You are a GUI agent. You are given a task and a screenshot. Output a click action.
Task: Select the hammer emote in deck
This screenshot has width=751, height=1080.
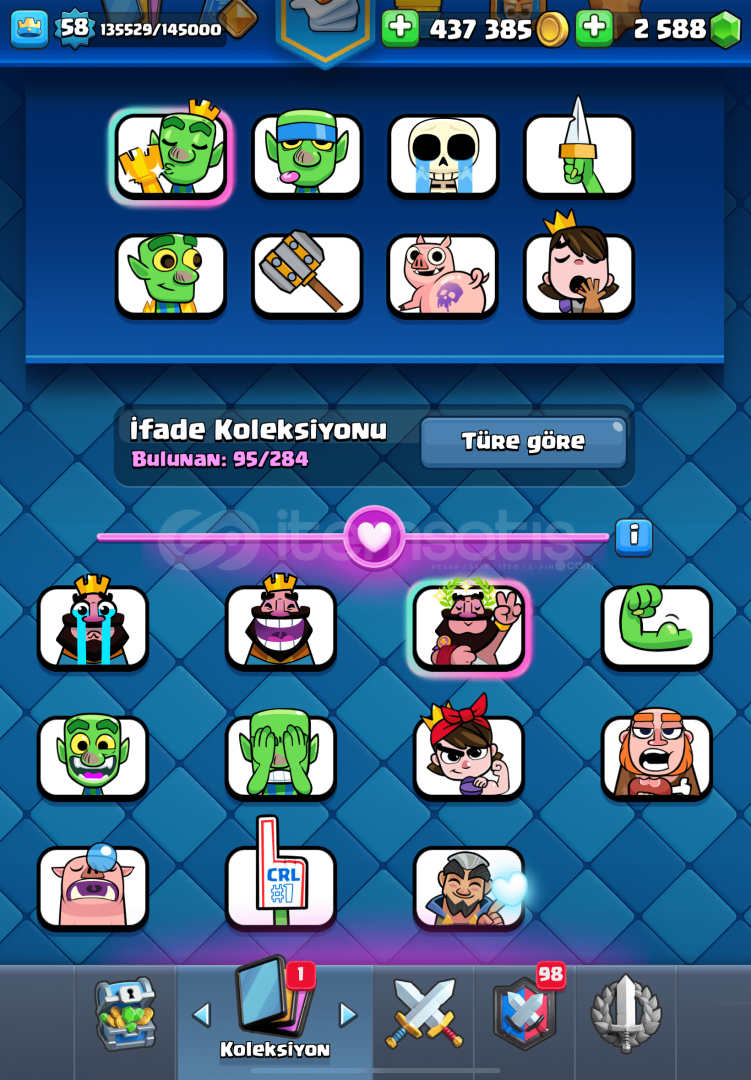coord(307,275)
